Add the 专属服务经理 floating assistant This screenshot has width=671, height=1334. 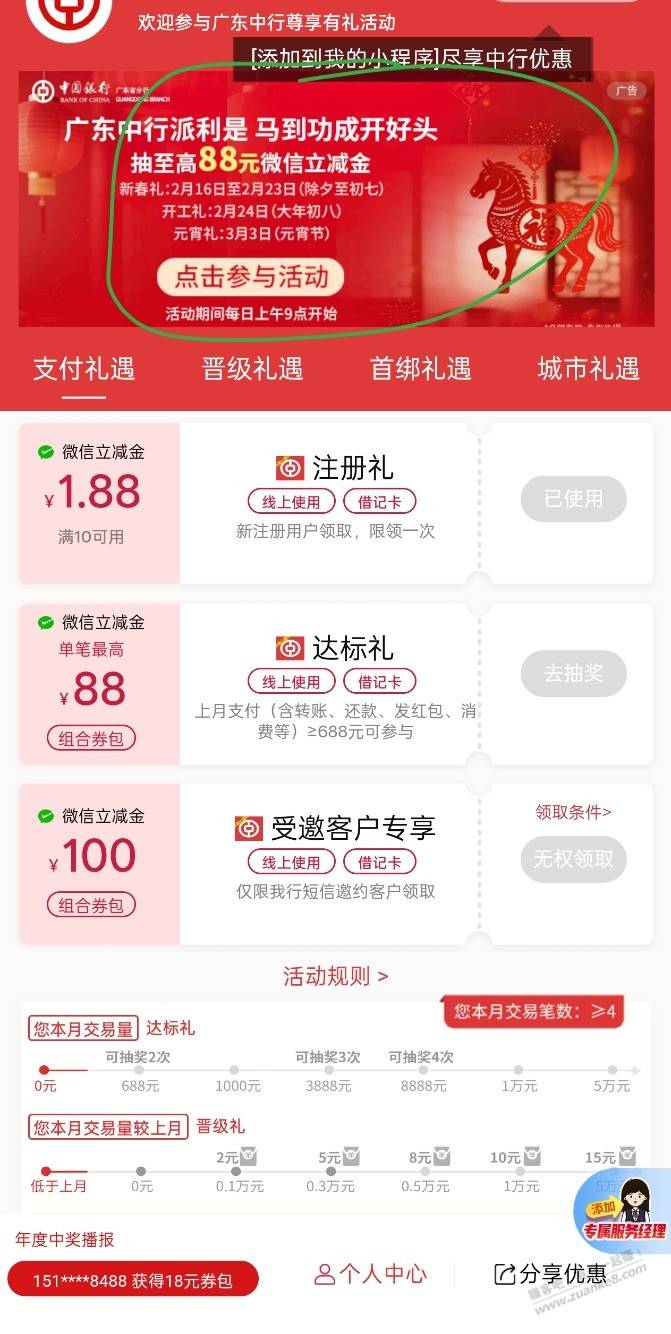[623, 1210]
